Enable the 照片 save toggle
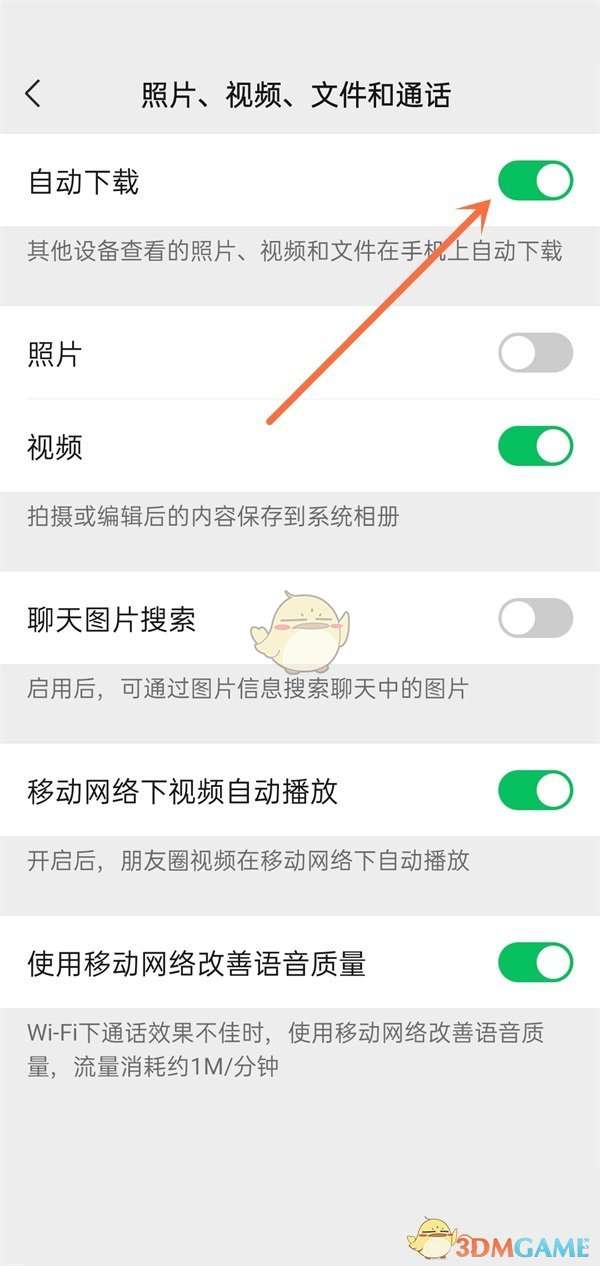 pos(535,353)
